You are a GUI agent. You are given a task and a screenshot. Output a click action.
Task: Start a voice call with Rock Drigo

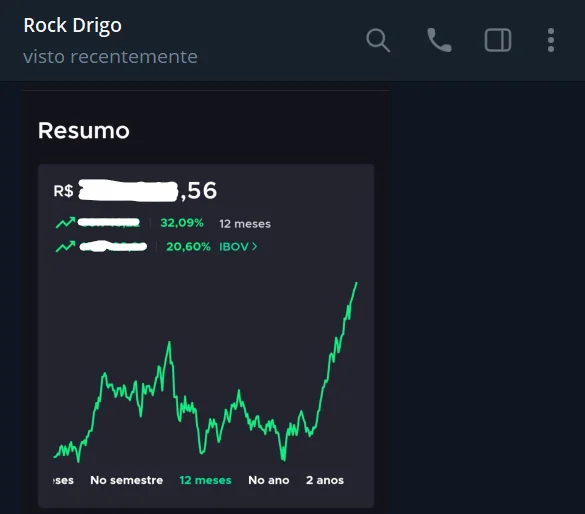click(x=439, y=40)
